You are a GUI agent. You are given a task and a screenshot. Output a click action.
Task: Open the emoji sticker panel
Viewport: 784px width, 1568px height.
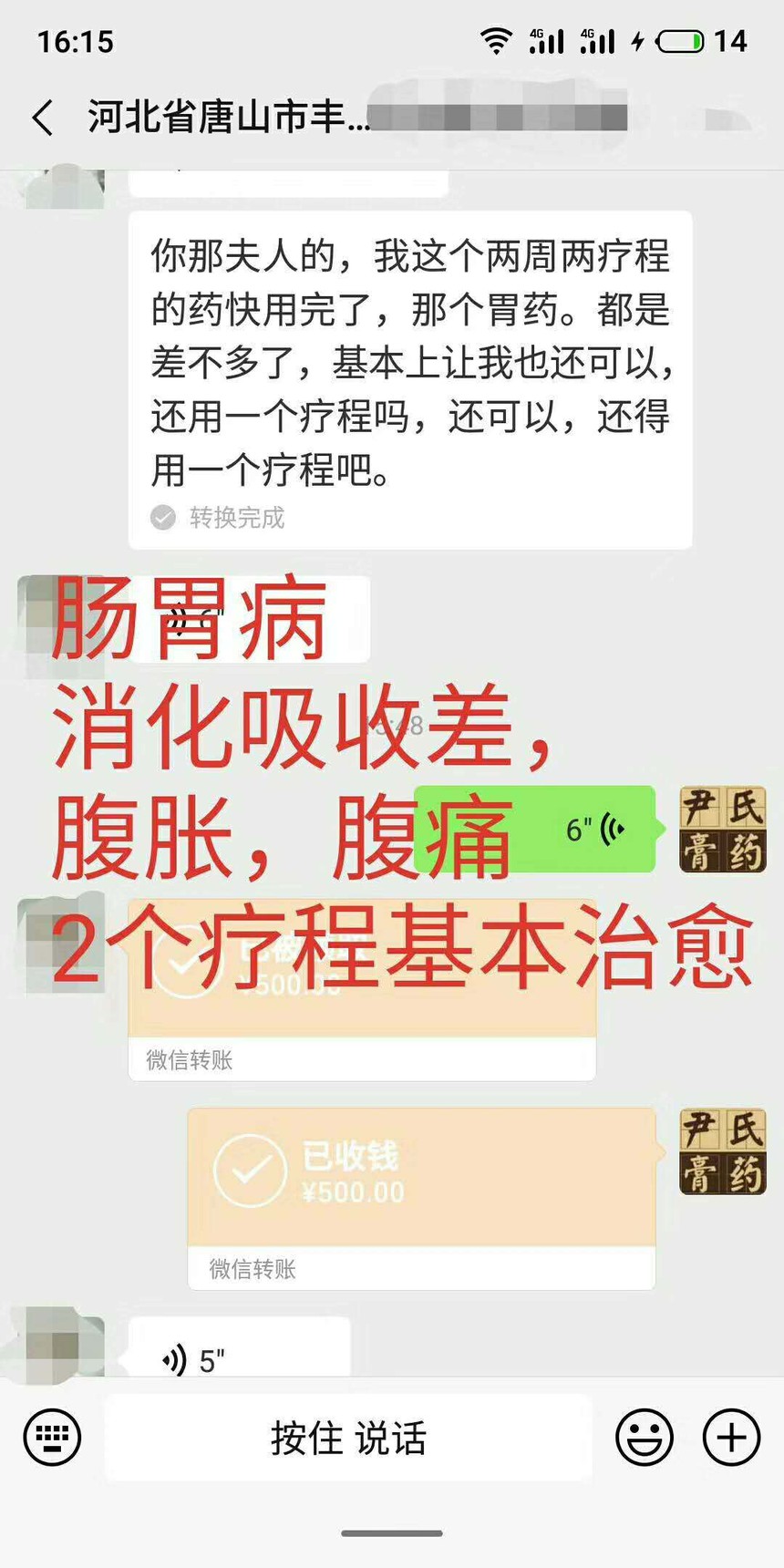point(645,1438)
